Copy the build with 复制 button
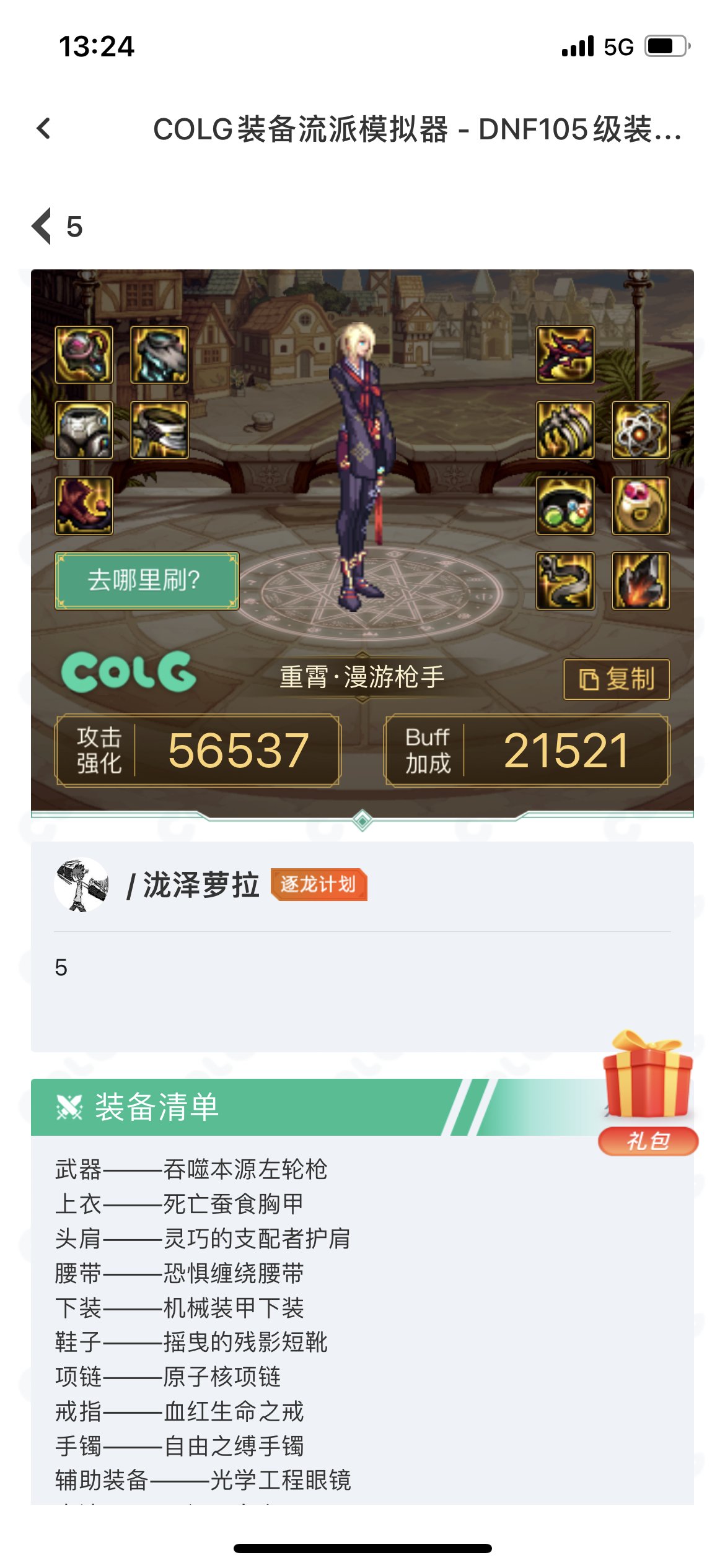Viewport: 725px width, 1568px height. click(x=616, y=679)
